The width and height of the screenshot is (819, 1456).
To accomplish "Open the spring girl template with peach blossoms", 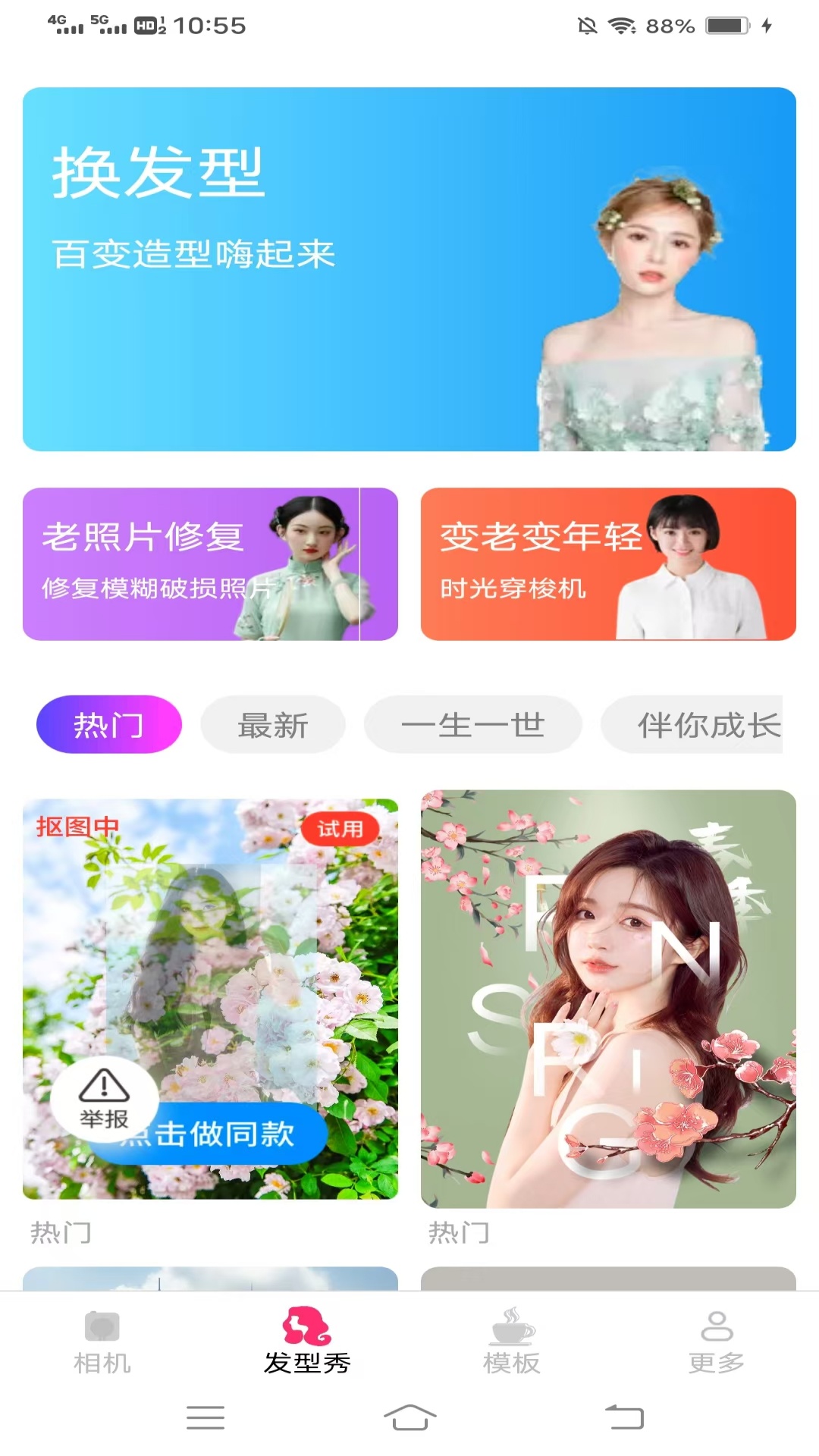I will pyautogui.click(x=608, y=998).
